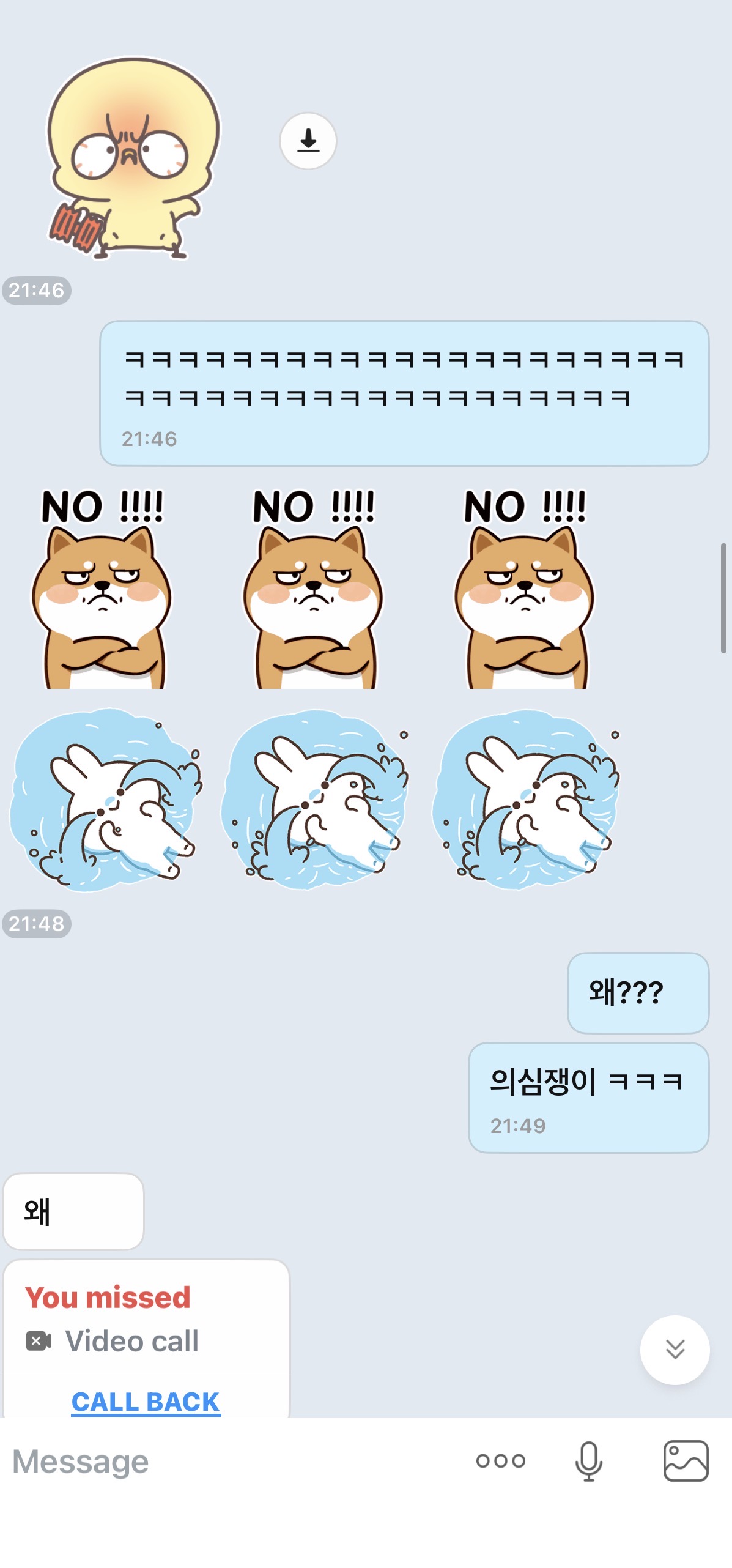Image resolution: width=732 pixels, height=1568 pixels.
Task: Open the photo gallery picker
Action: coord(686,1461)
